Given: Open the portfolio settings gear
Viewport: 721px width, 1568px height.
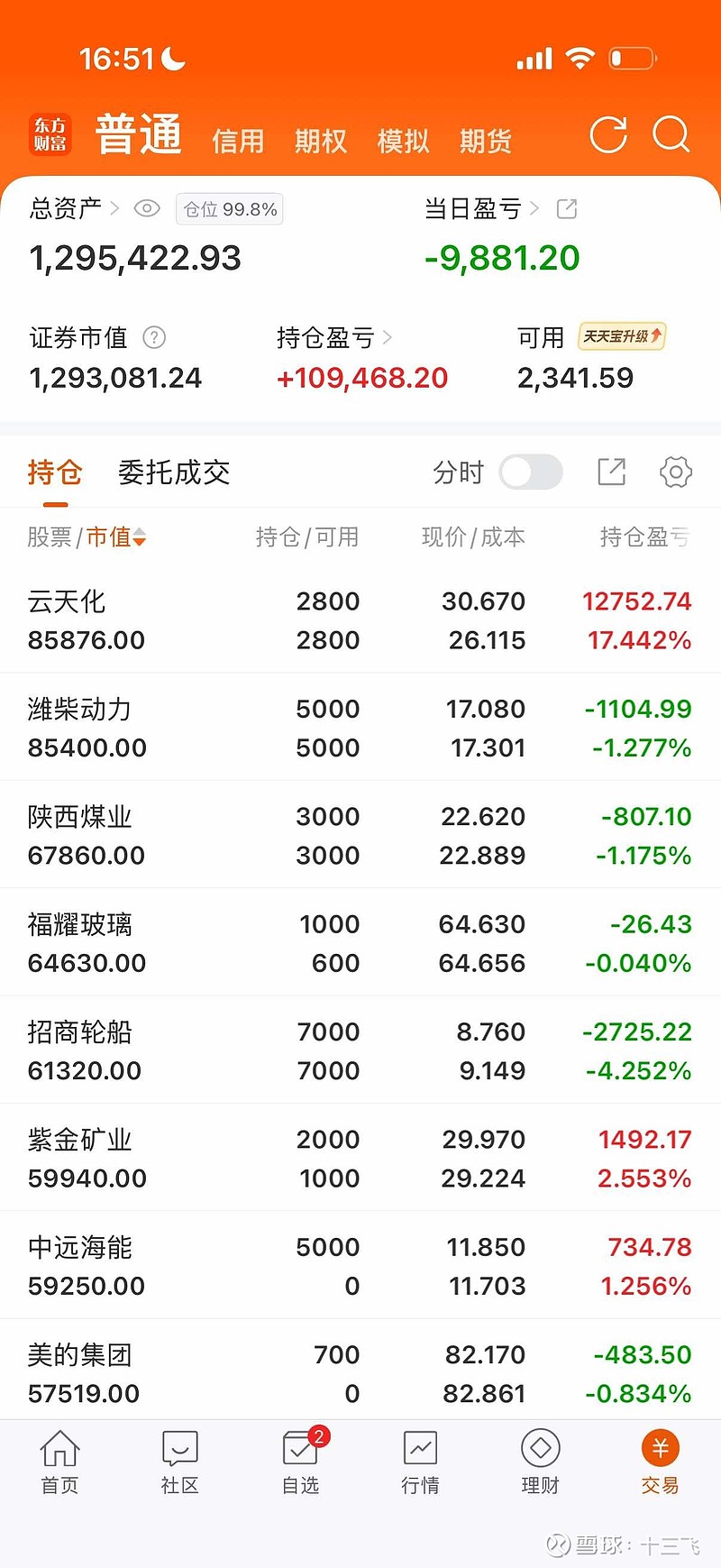Looking at the screenshot, I should pyautogui.click(x=674, y=472).
